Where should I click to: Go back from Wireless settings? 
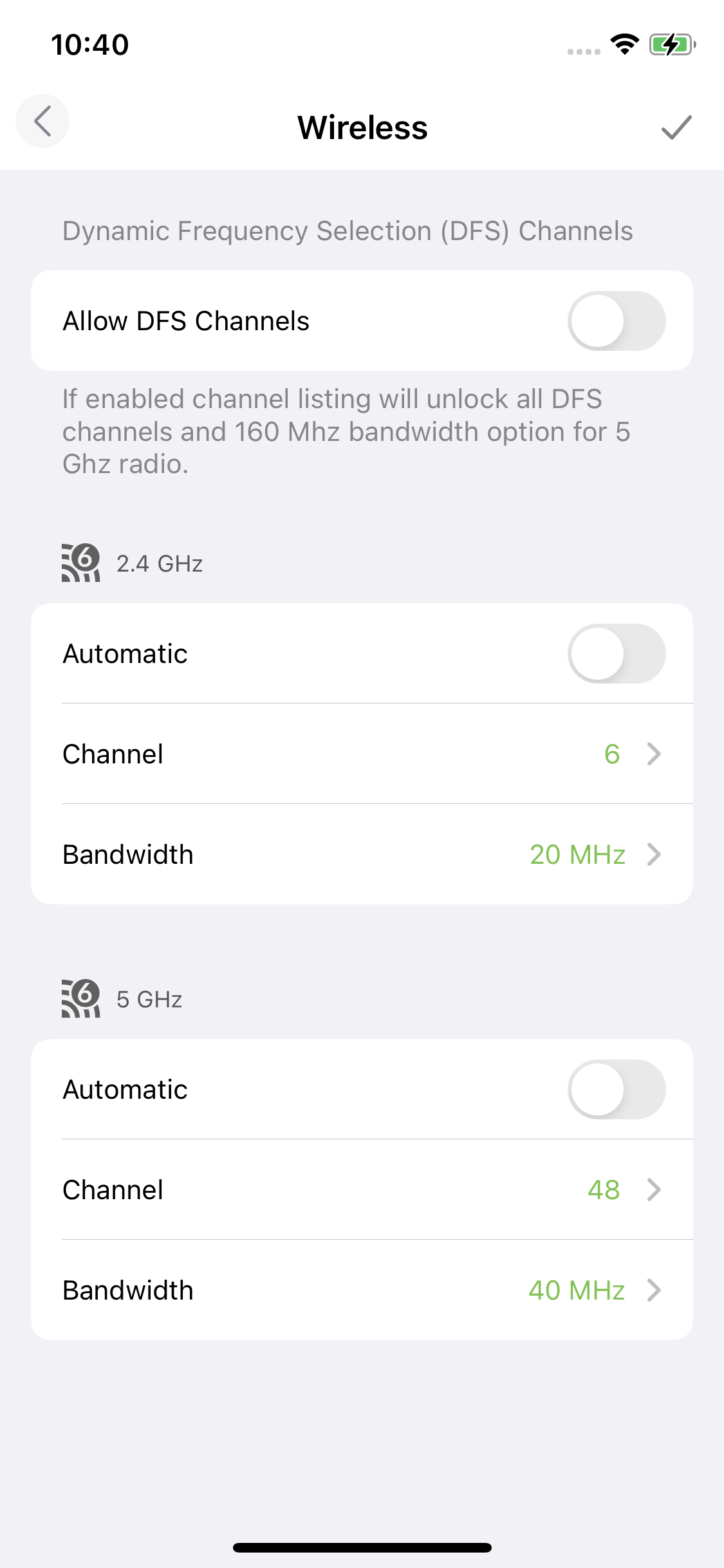[42, 121]
